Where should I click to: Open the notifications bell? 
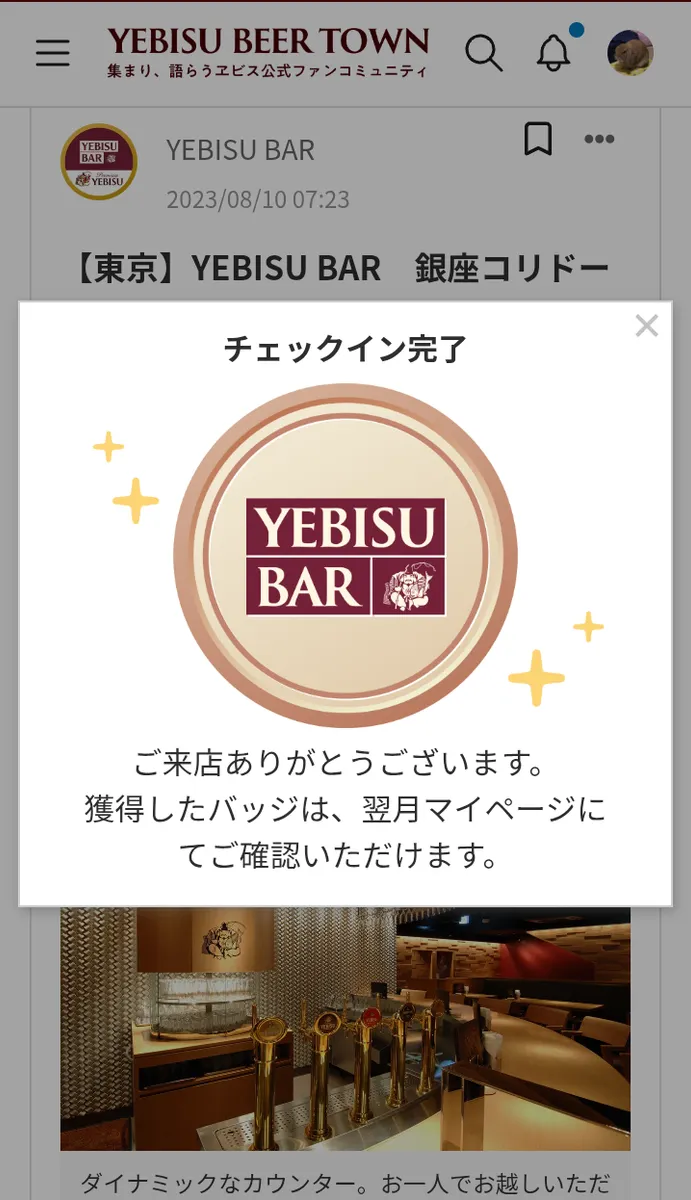click(x=553, y=53)
